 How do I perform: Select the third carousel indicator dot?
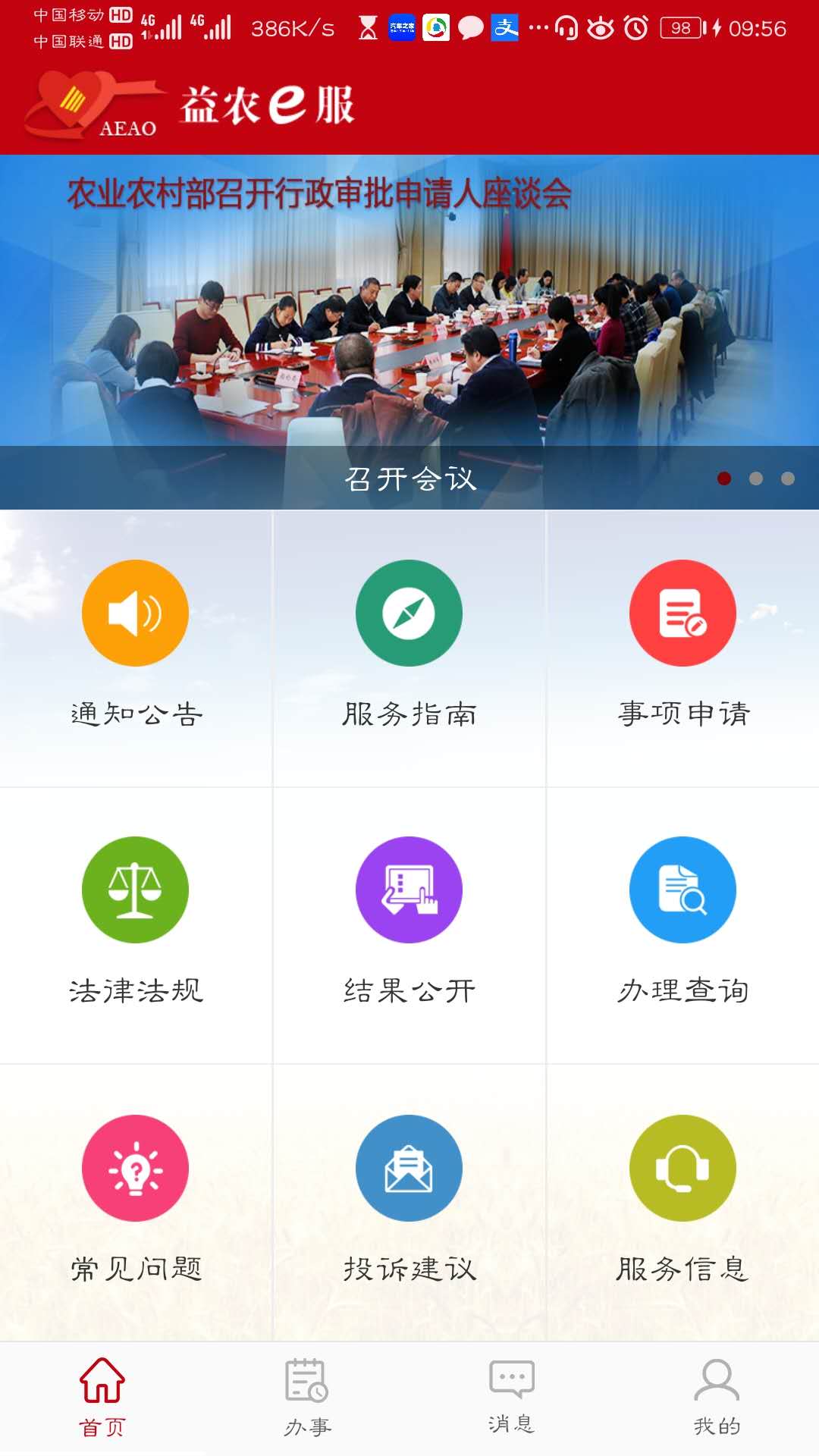pyautogui.click(x=787, y=478)
